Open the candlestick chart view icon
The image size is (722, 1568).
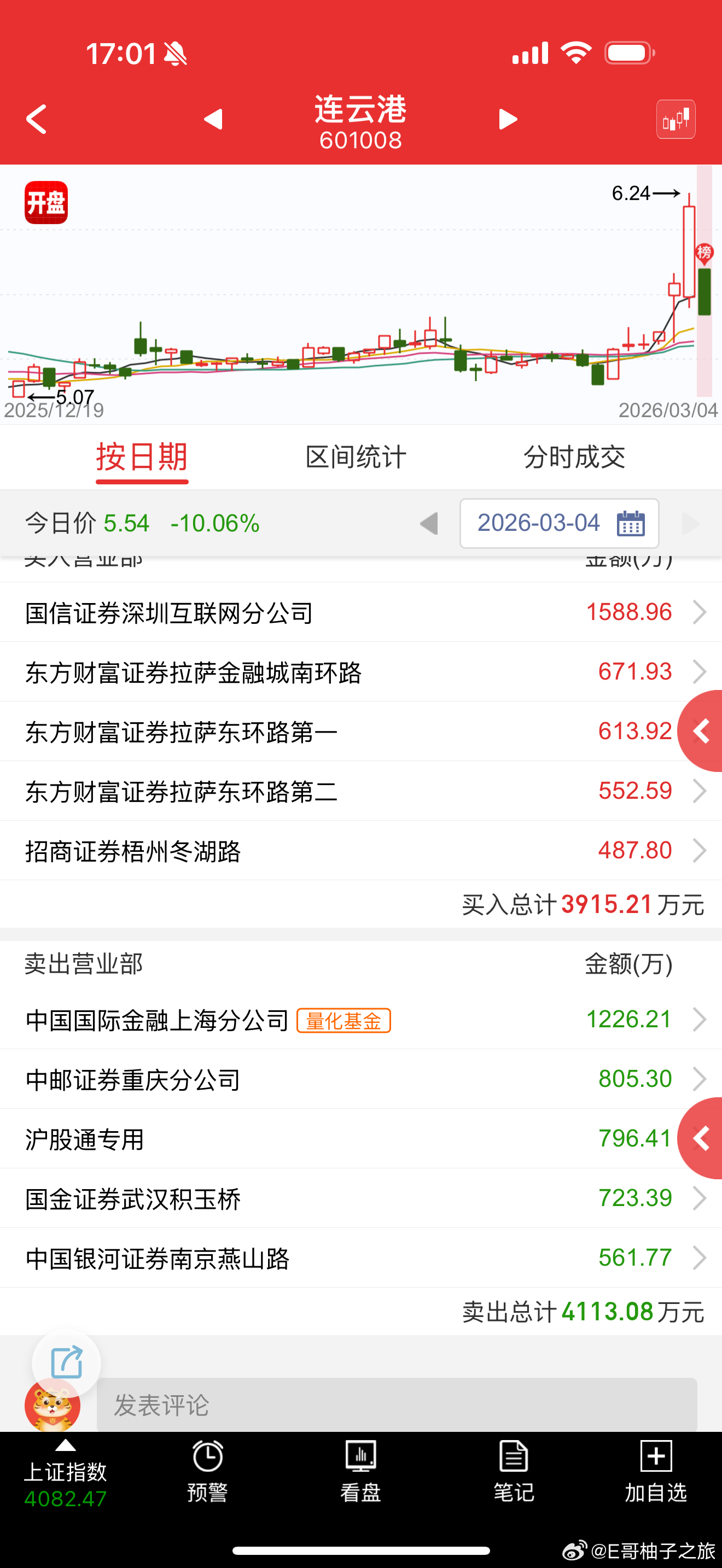point(676,119)
